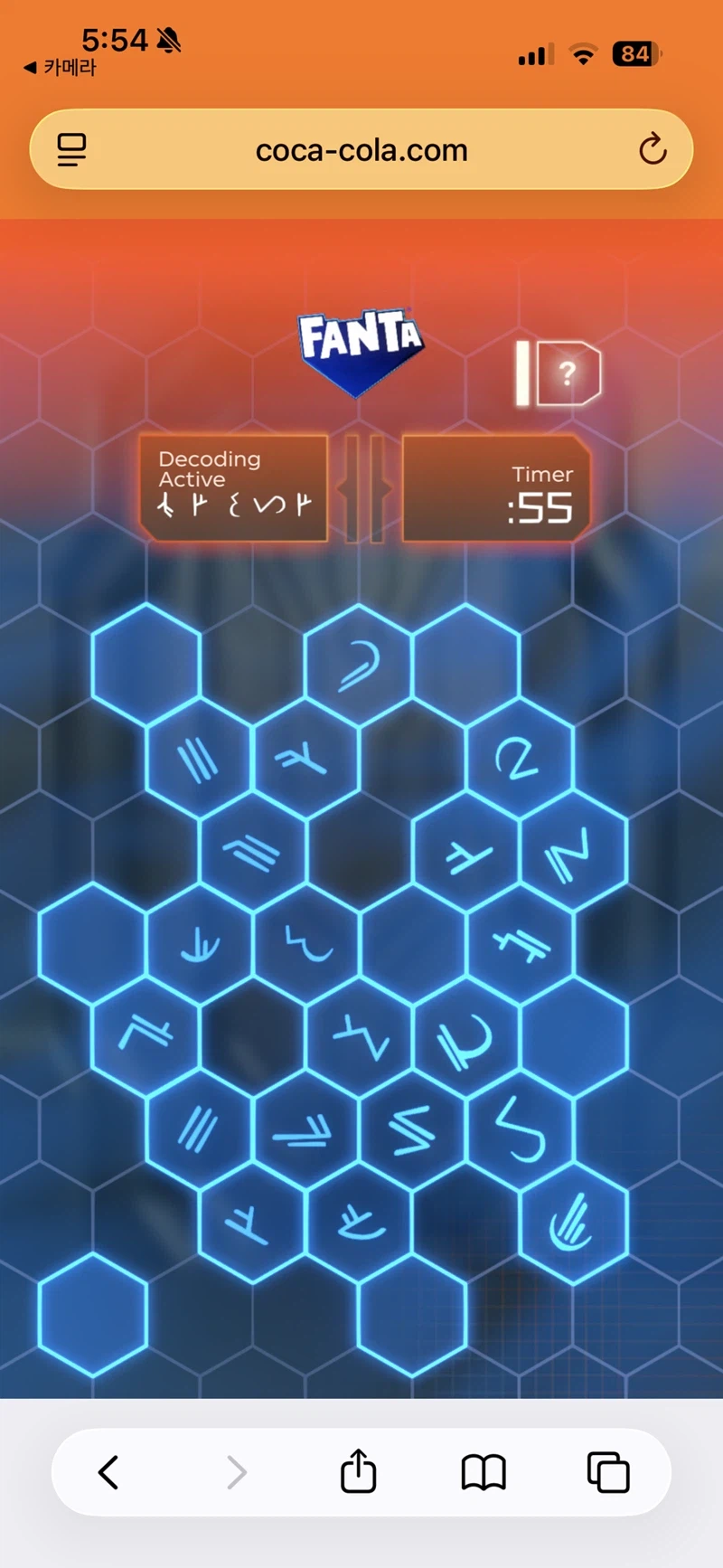Screen dimensions: 723x1568
Task: Open the bookmarks
Action: [x=484, y=1472]
